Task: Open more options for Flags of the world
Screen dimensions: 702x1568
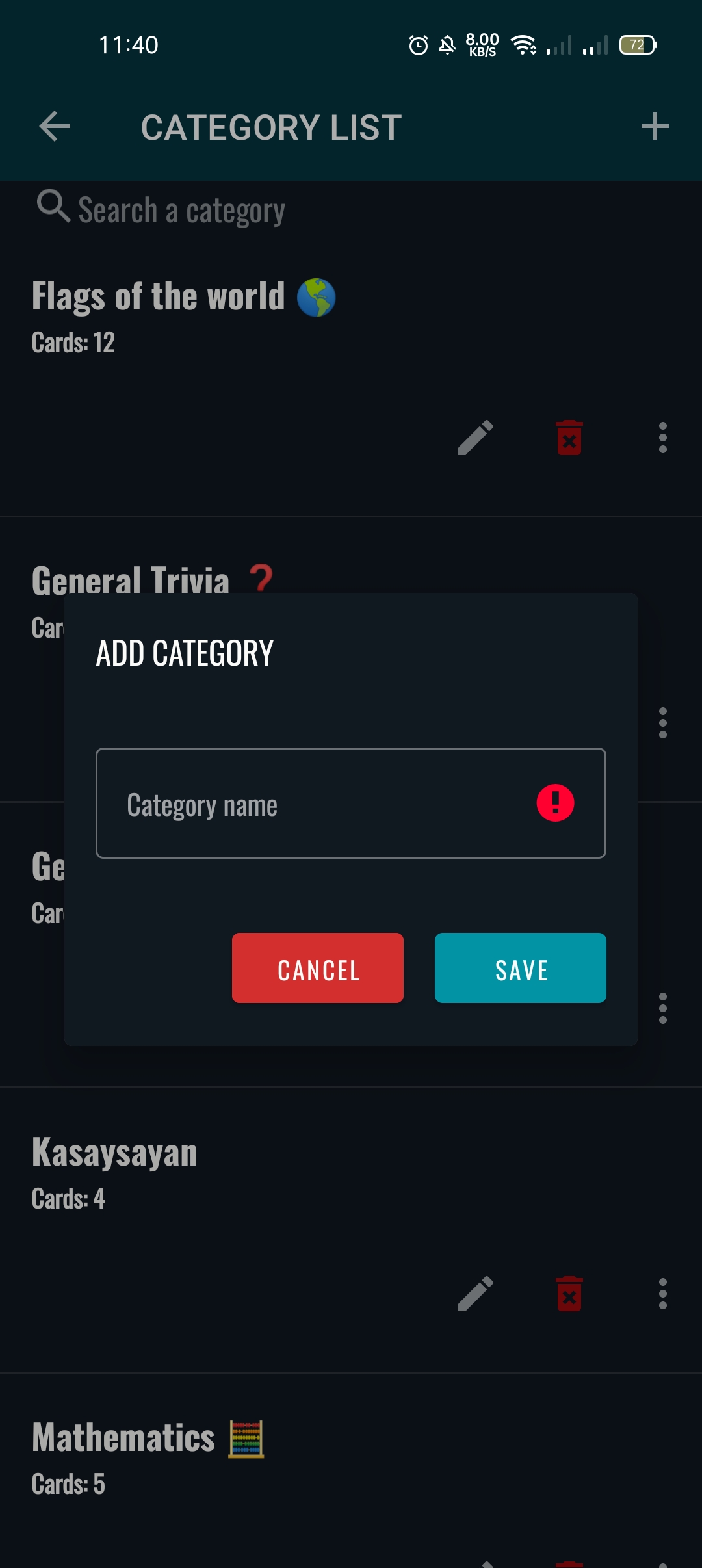Action: point(662,438)
